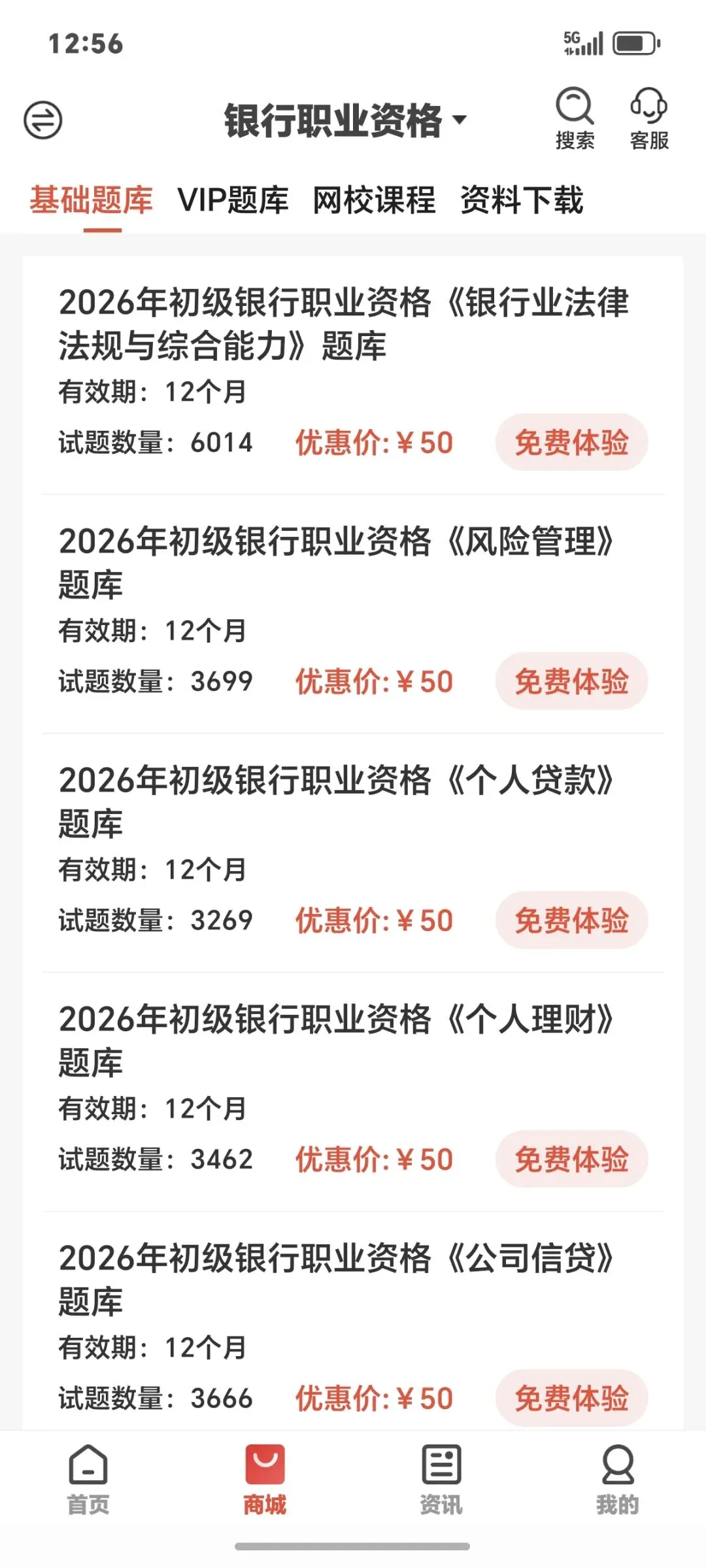The image size is (706, 1568).
Task: Open the 个人贷款 question bank
Action: (x=336, y=800)
